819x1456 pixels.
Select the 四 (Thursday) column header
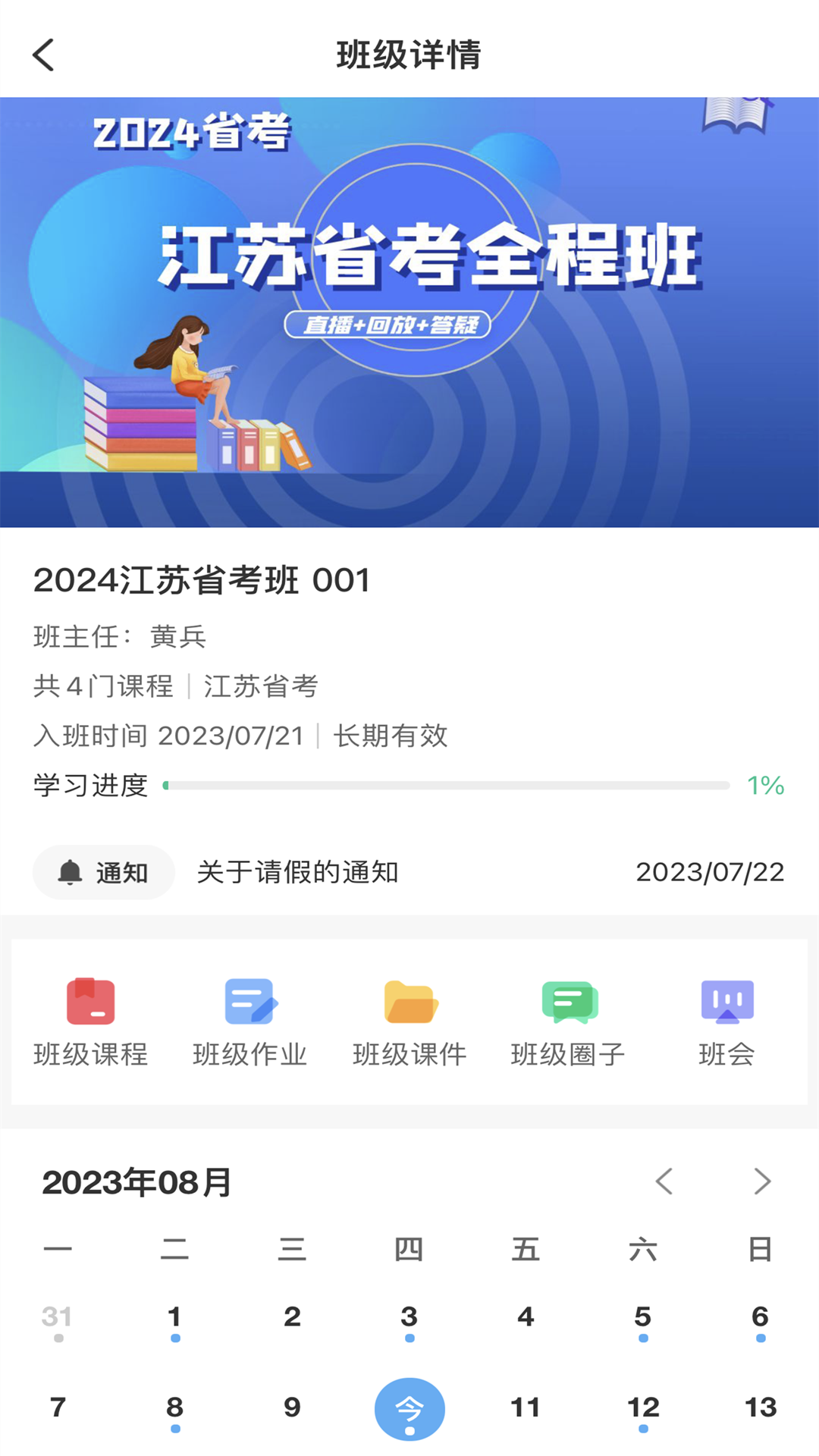409,1247
